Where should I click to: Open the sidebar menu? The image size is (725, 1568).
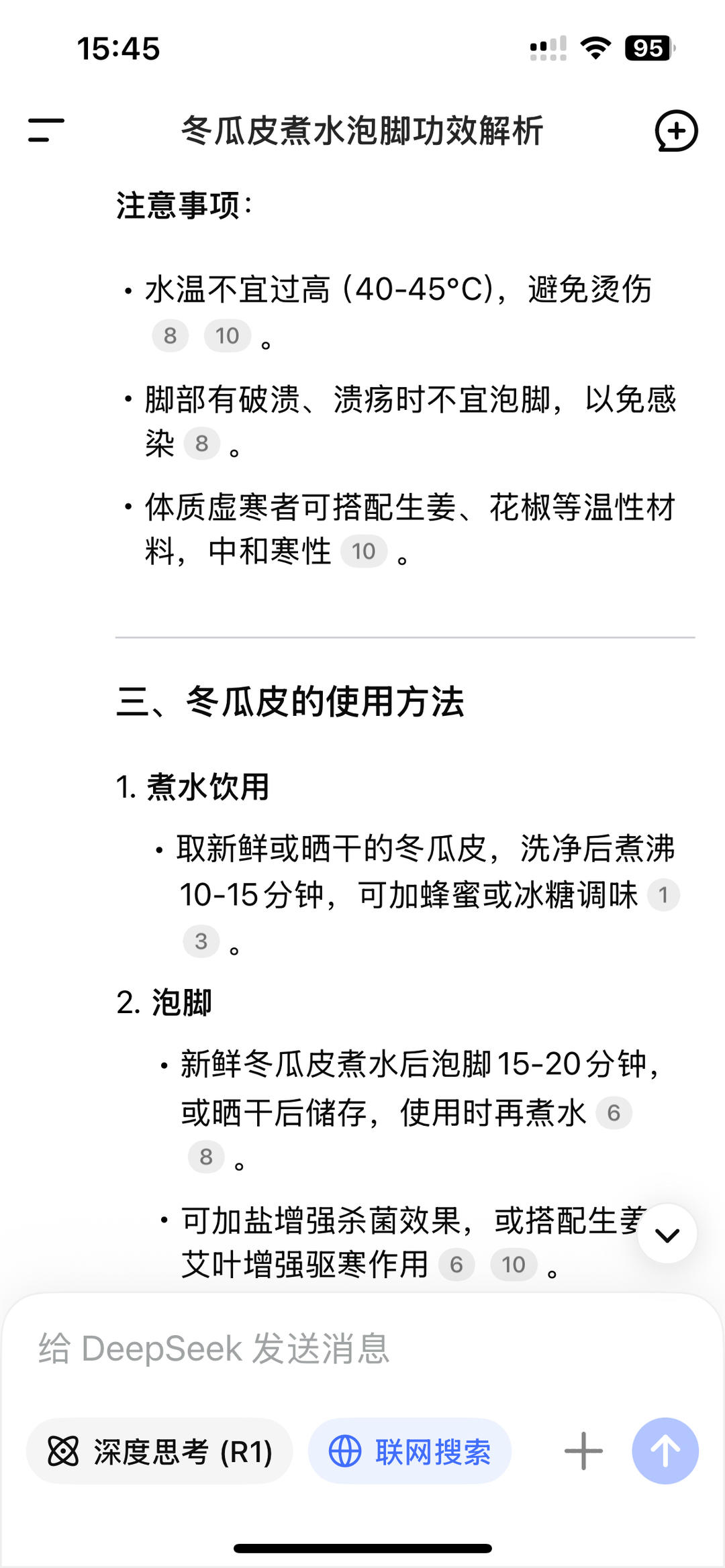pyautogui.click(x=46, y=130)
